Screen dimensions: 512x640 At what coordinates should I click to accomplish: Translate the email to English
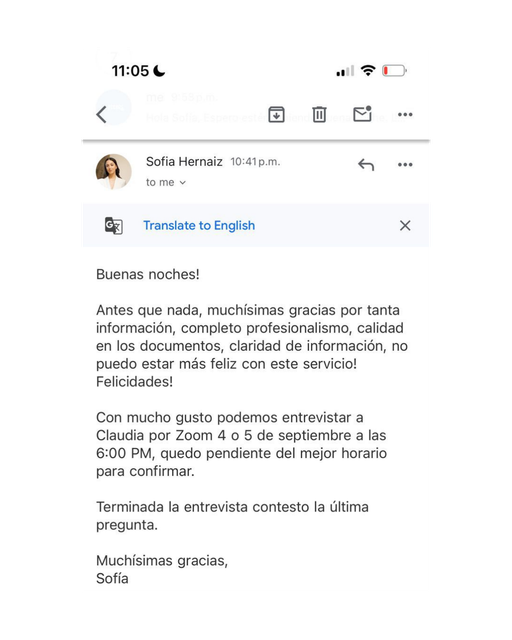(x=199, y=225)
